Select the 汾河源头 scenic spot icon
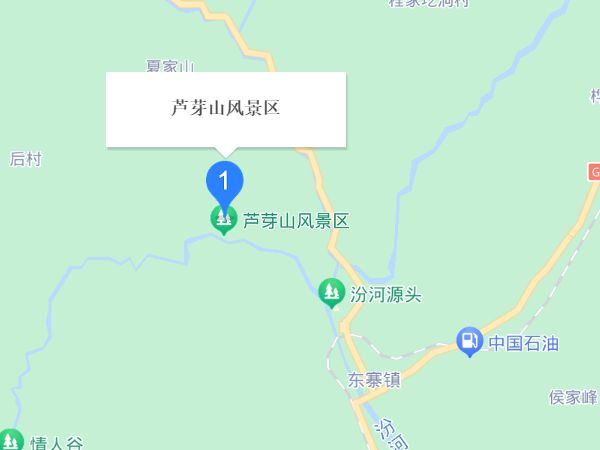The image size is (600, 450). [x=330, y=292]
